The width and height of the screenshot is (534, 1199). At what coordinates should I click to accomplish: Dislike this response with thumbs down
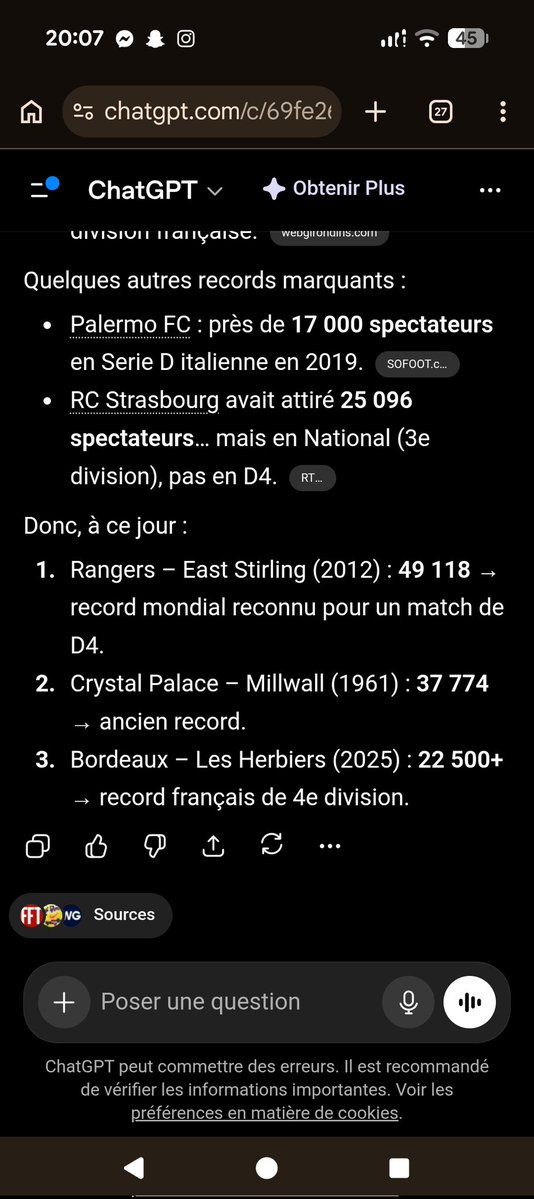point(155,846)
